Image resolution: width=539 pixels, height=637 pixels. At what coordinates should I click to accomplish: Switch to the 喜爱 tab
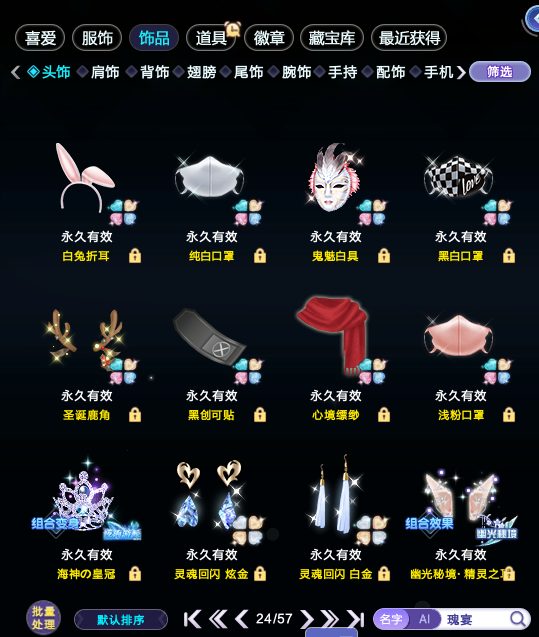(40, 38)
